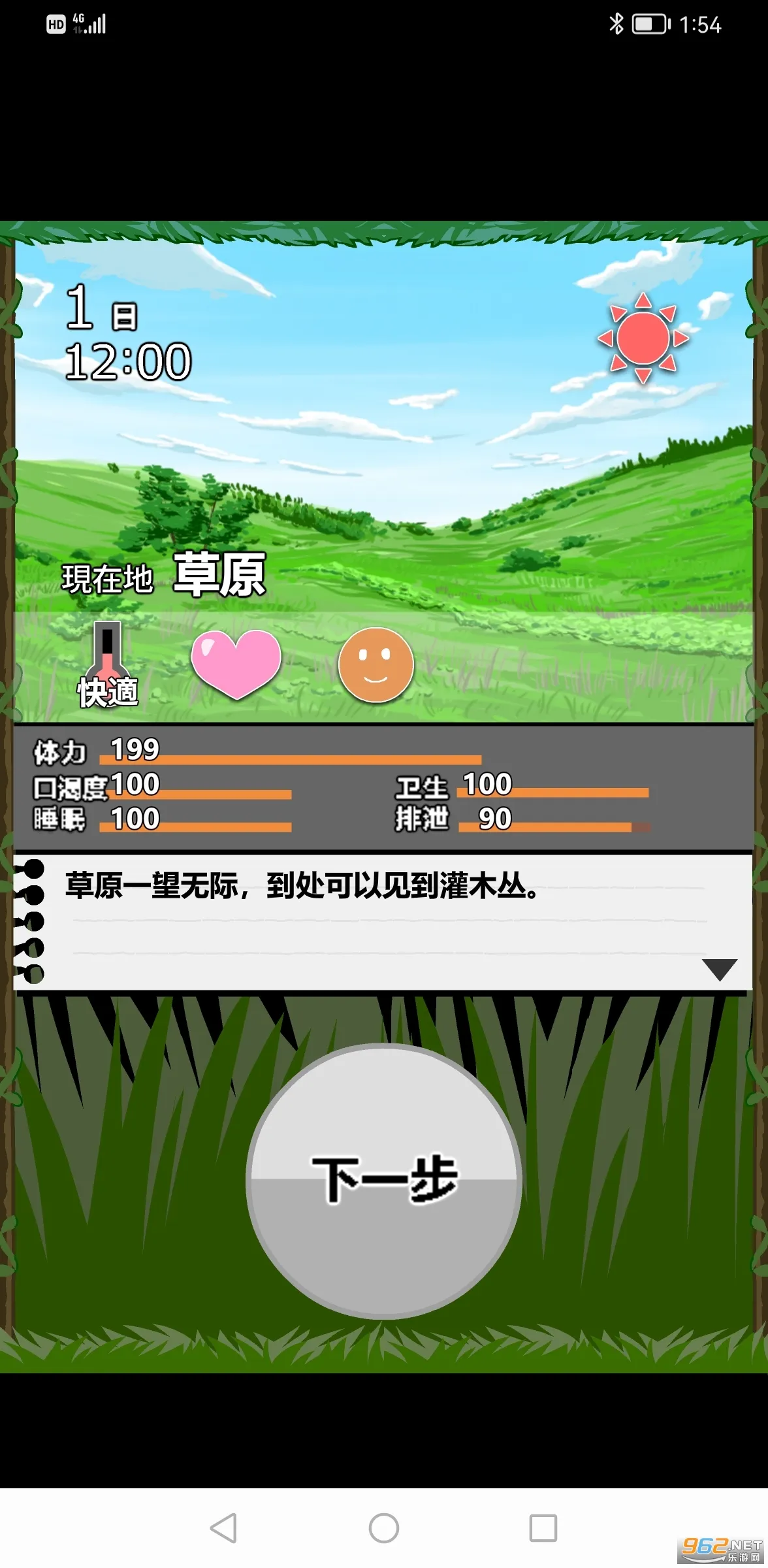The height and width of the screenshot is (1568, 768).
Task: Return to the system home screen
Action: coord(384,1527)
